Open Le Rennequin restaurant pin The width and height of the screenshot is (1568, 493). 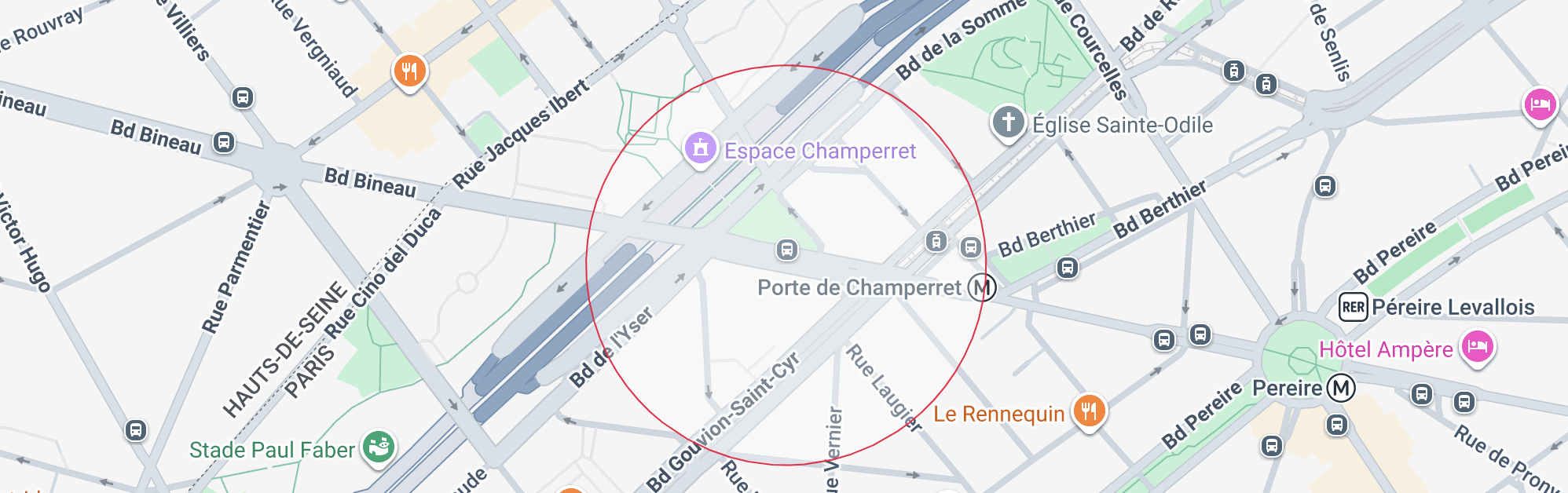point(1089,410)
